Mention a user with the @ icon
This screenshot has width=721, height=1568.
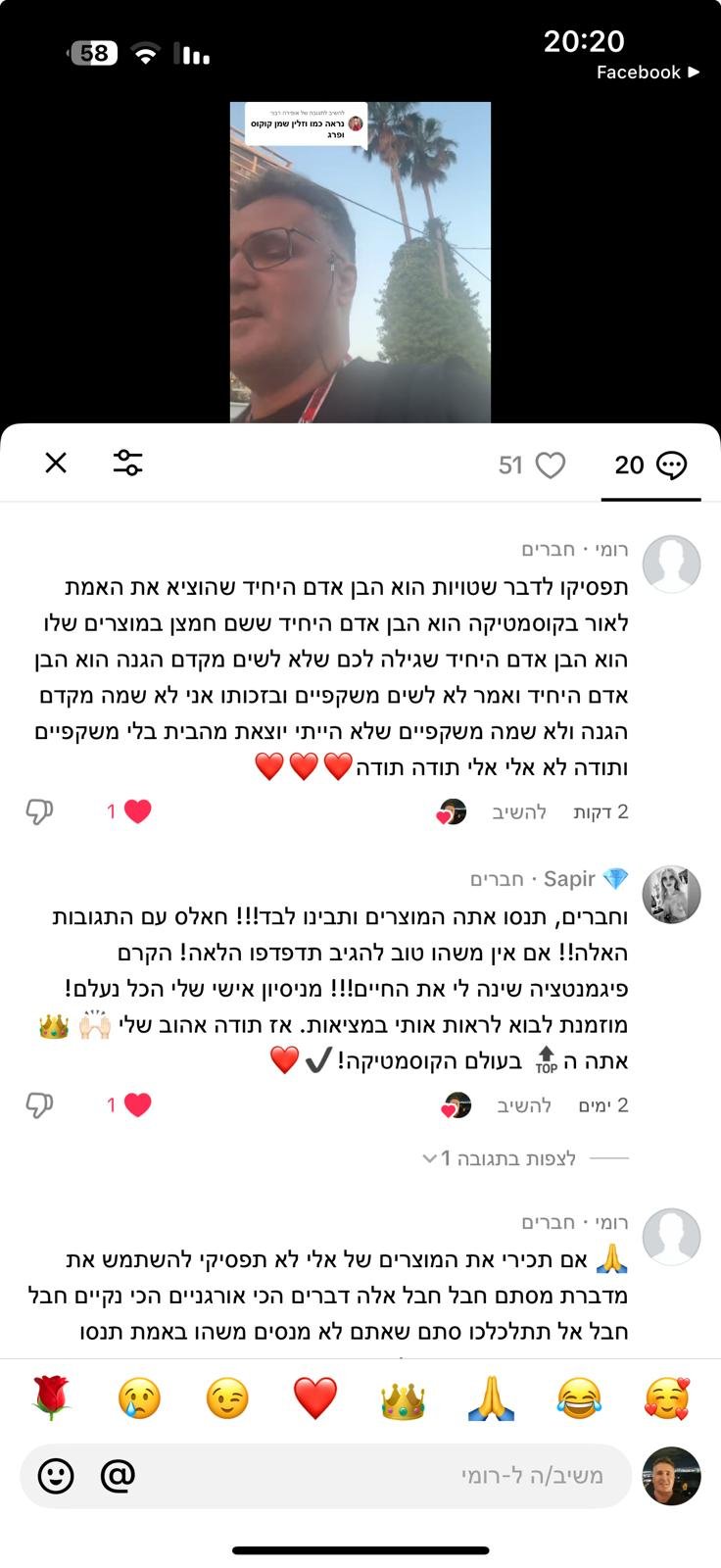(x=118, y=1476)
